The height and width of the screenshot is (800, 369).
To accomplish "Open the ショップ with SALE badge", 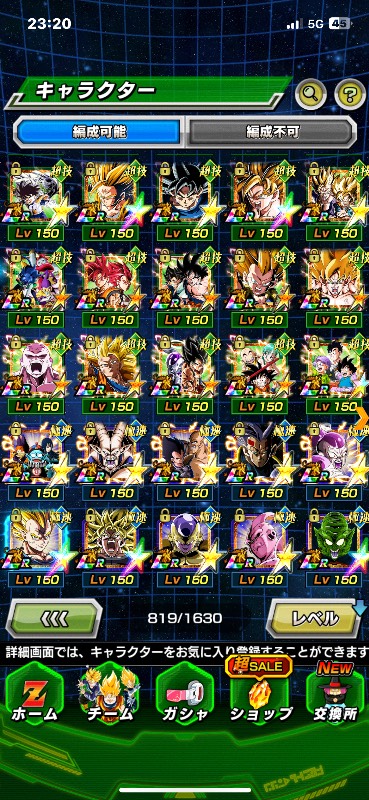I will click(260, 694).
